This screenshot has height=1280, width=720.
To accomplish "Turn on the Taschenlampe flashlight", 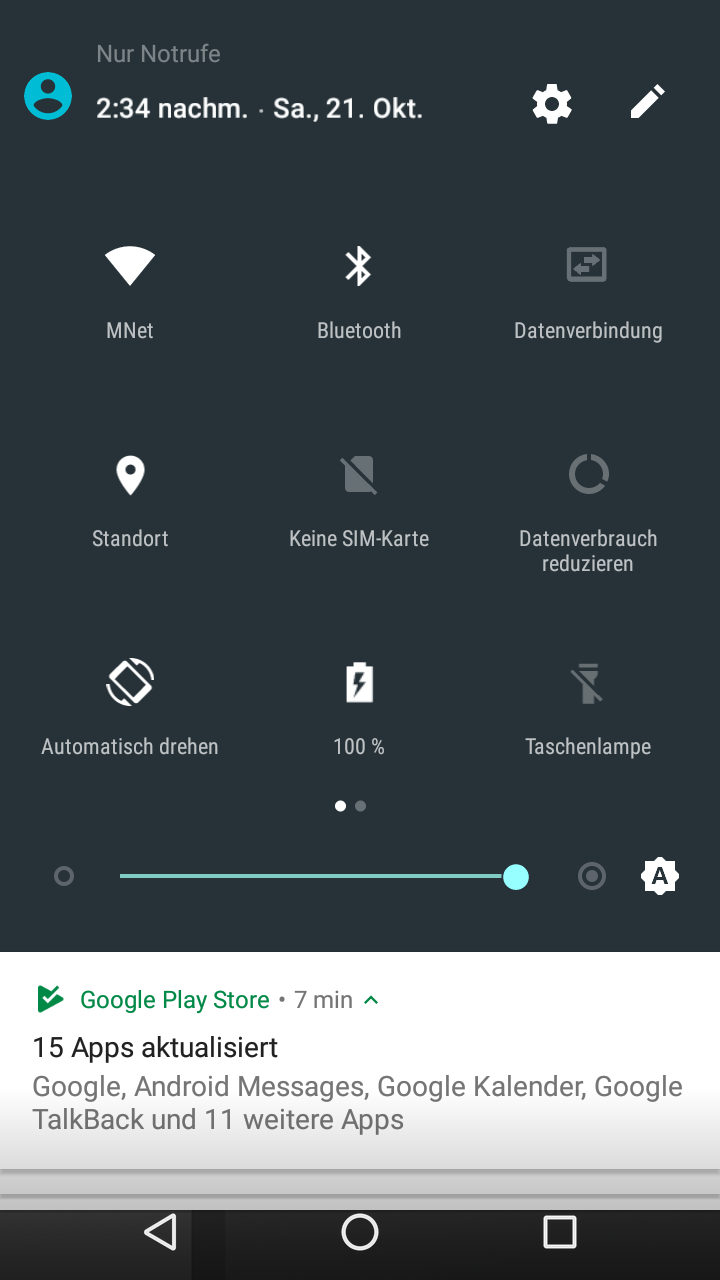I will click(x=588, y=683).
